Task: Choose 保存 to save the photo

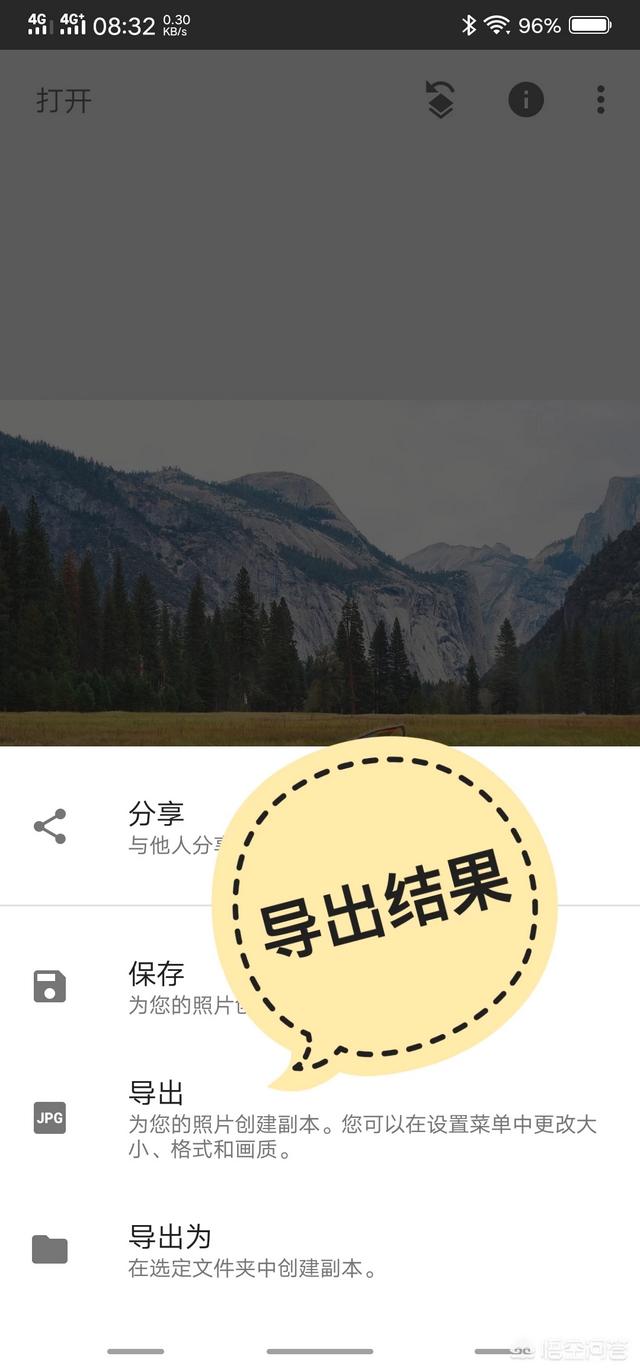Action: tap(320, 986)
